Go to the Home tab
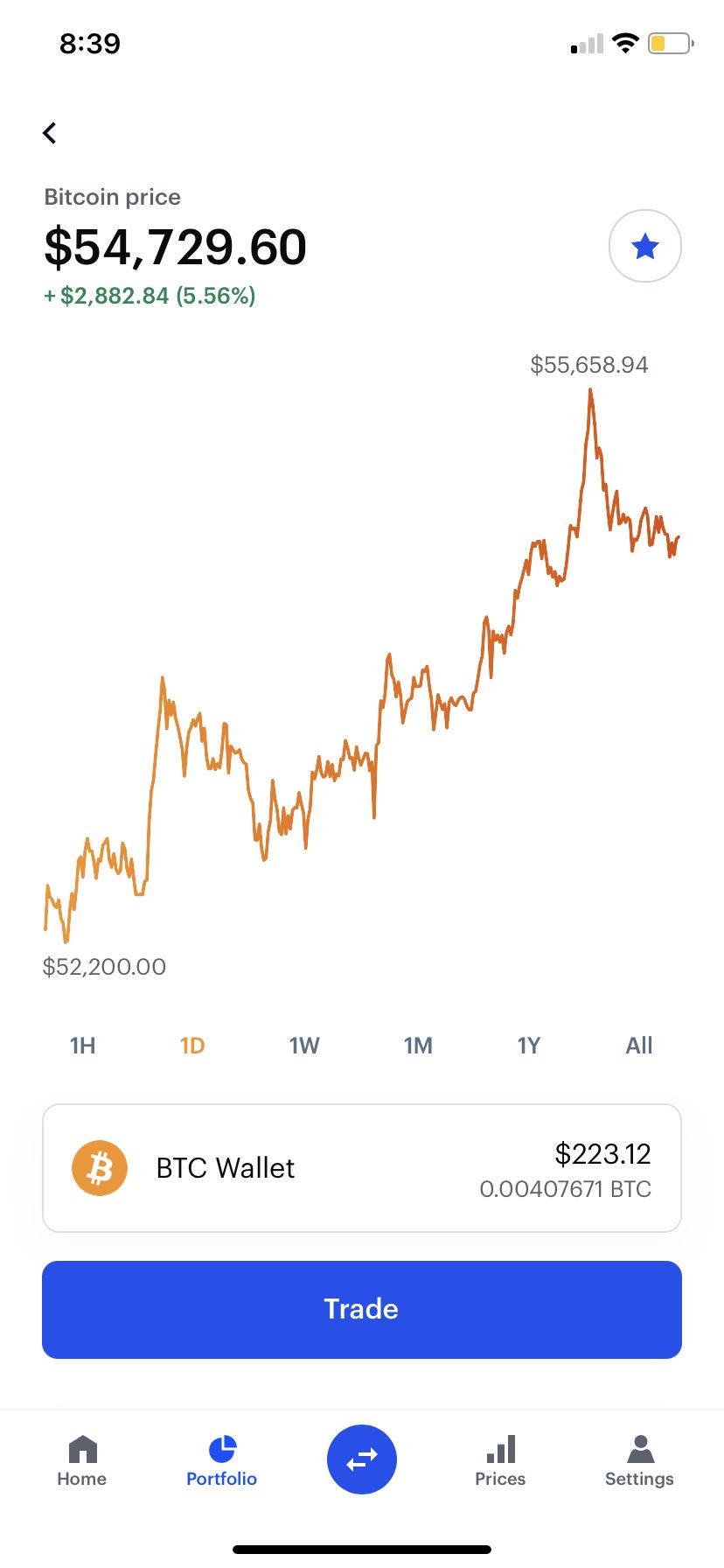This screenshot has height=1568, width=724. [x=82, y=1461]
